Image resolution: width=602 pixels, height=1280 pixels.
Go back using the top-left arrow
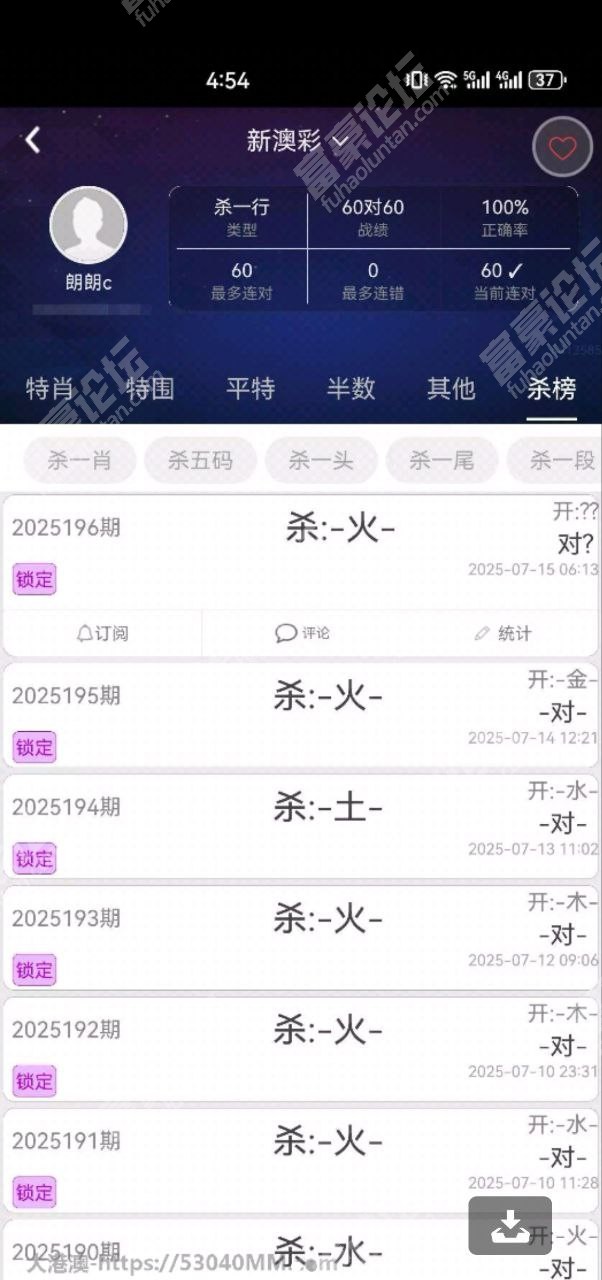click(33, 140)
